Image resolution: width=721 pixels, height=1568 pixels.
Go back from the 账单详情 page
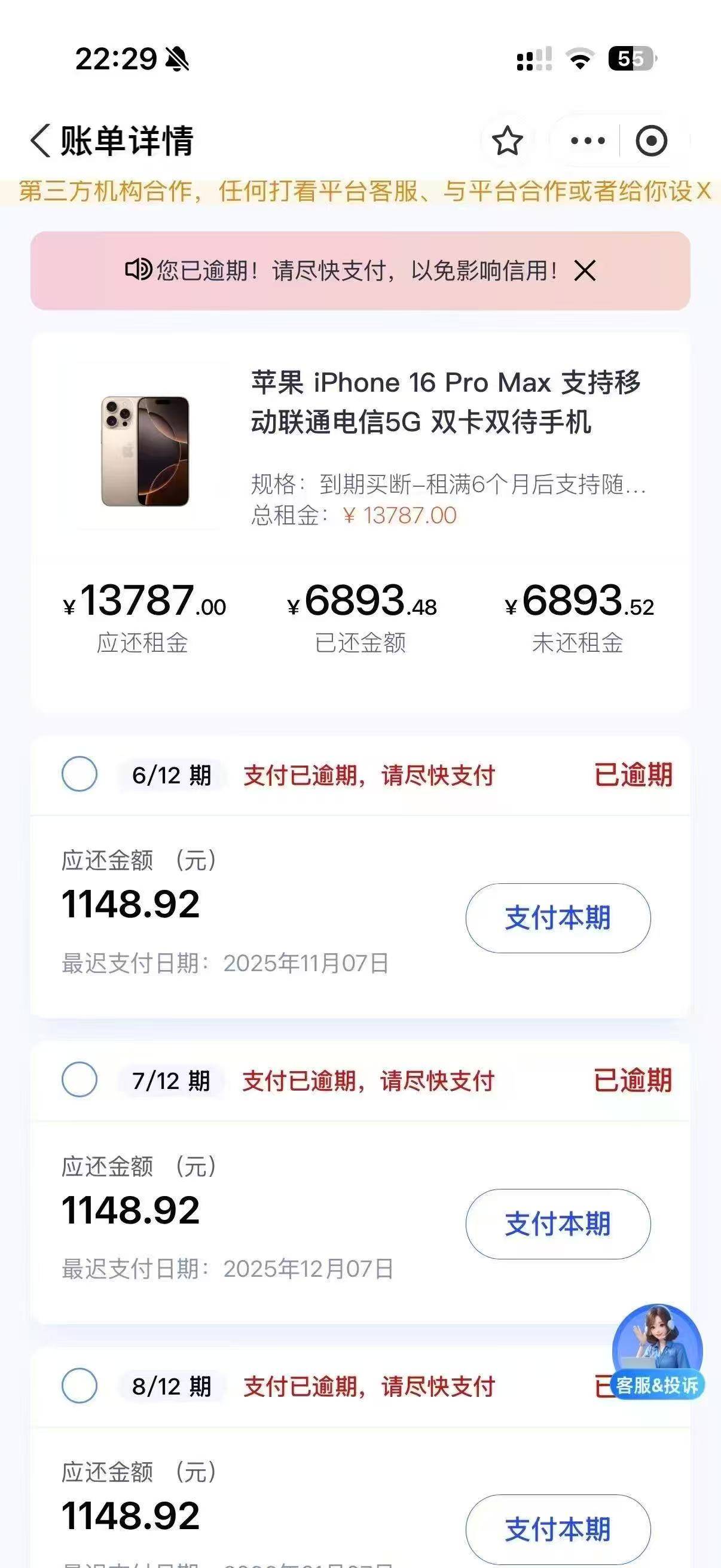(x=41, y=141)
